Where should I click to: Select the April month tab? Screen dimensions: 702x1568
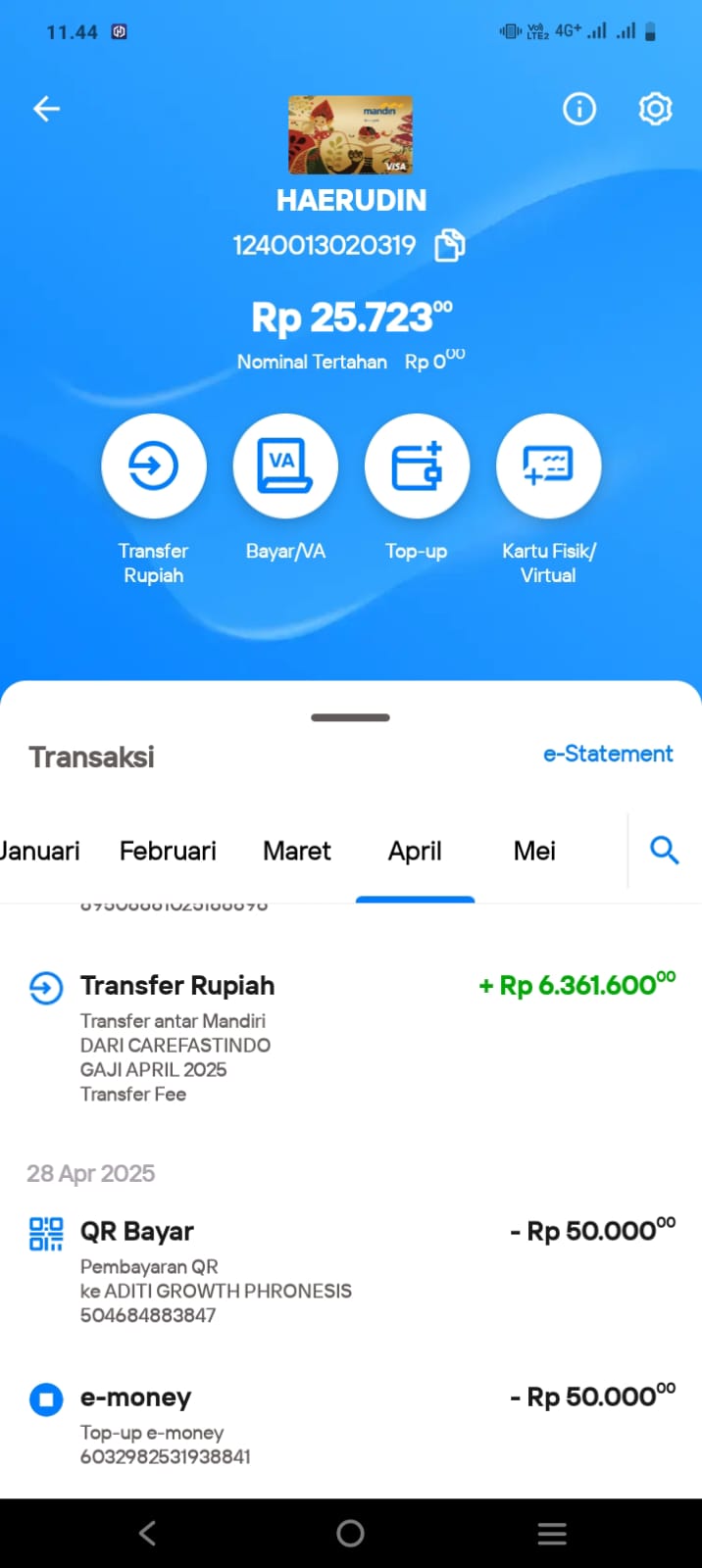point(415,851)
